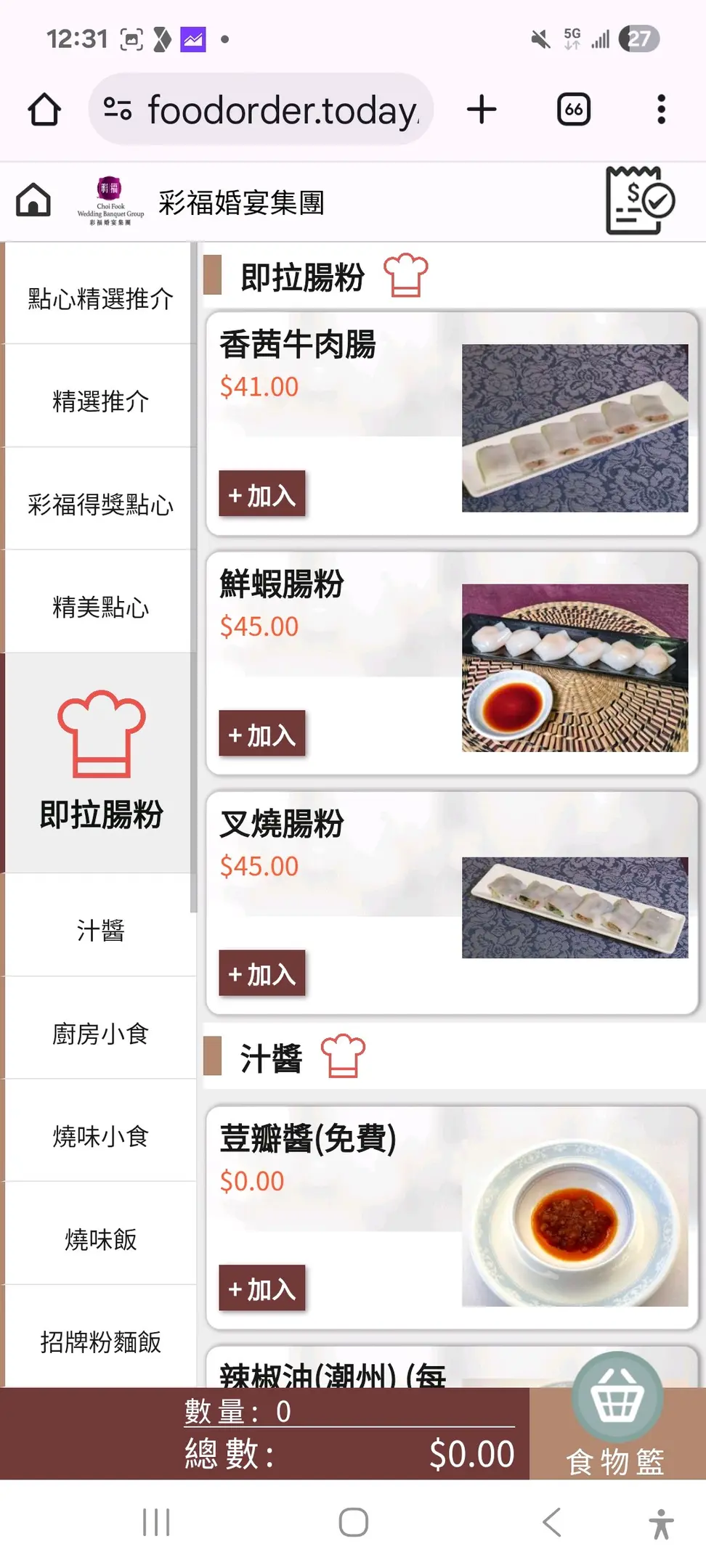Viewport: 706px width, 1568px height.
Task: Go to the restaurant home icon
Action: coord(33,201)
